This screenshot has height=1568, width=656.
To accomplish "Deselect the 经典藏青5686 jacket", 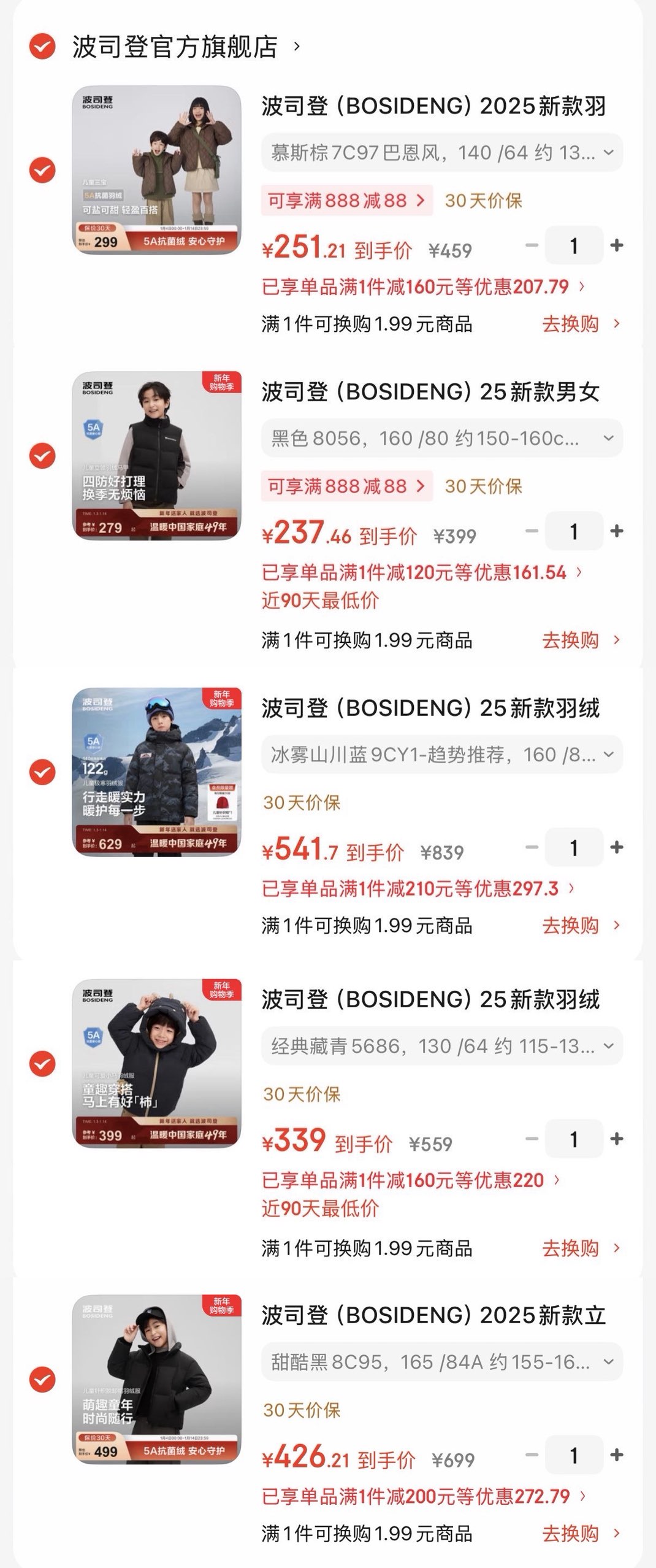I will coord(42,1064).
